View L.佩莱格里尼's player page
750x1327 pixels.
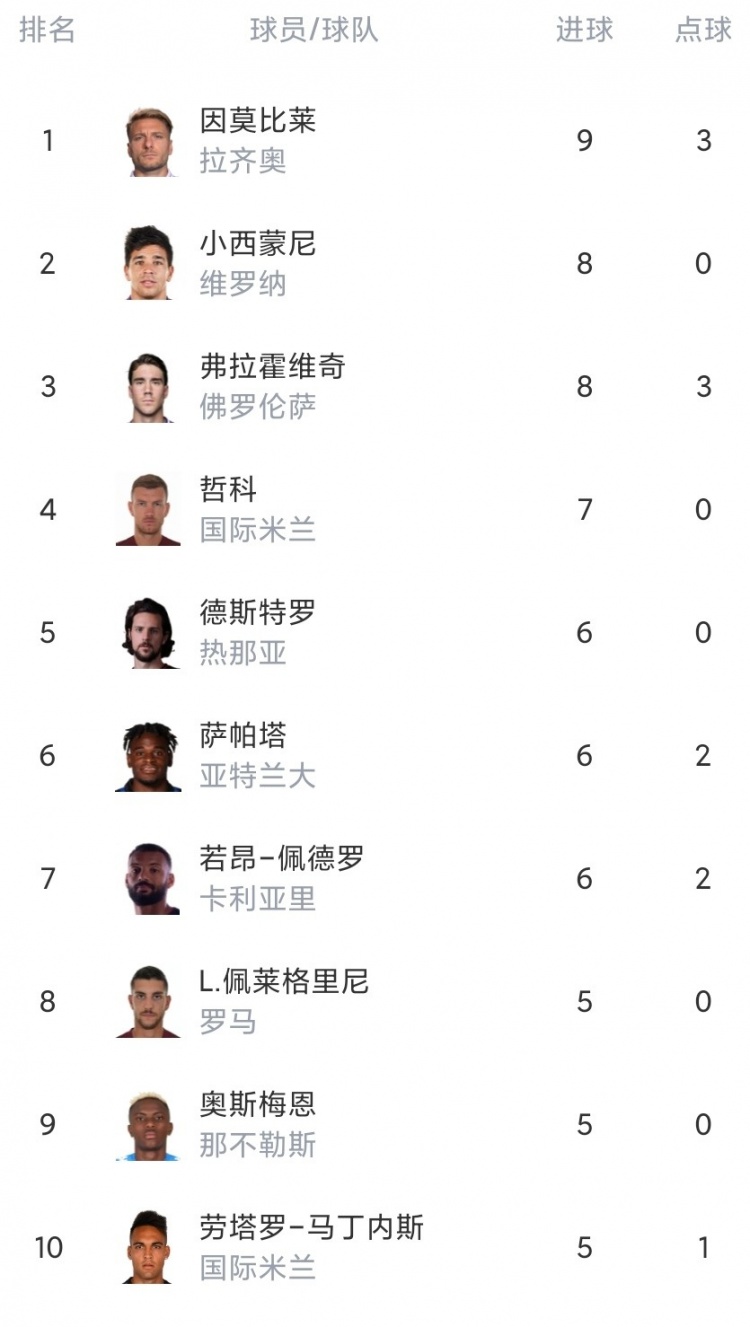click(375, 1001)
